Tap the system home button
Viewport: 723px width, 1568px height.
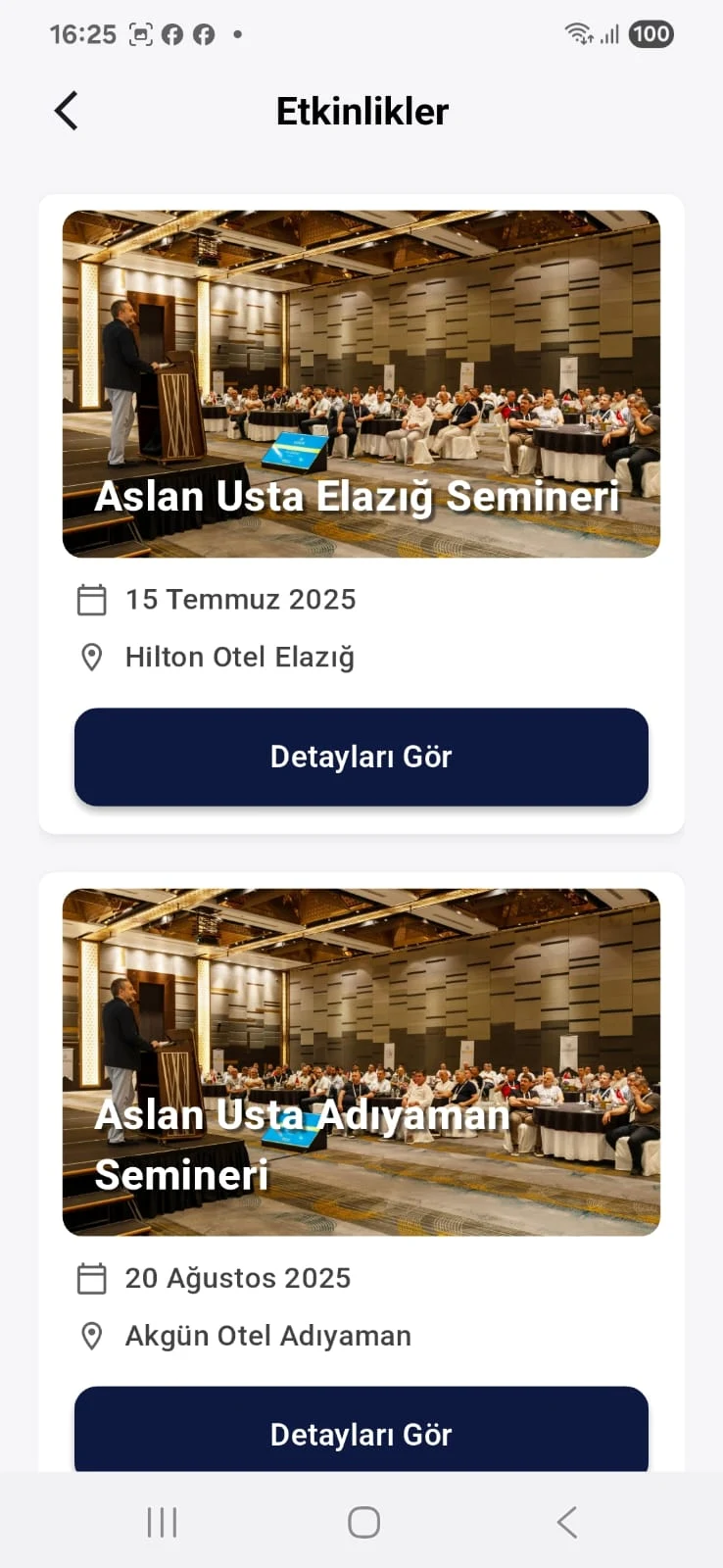tap(363, 1522)
